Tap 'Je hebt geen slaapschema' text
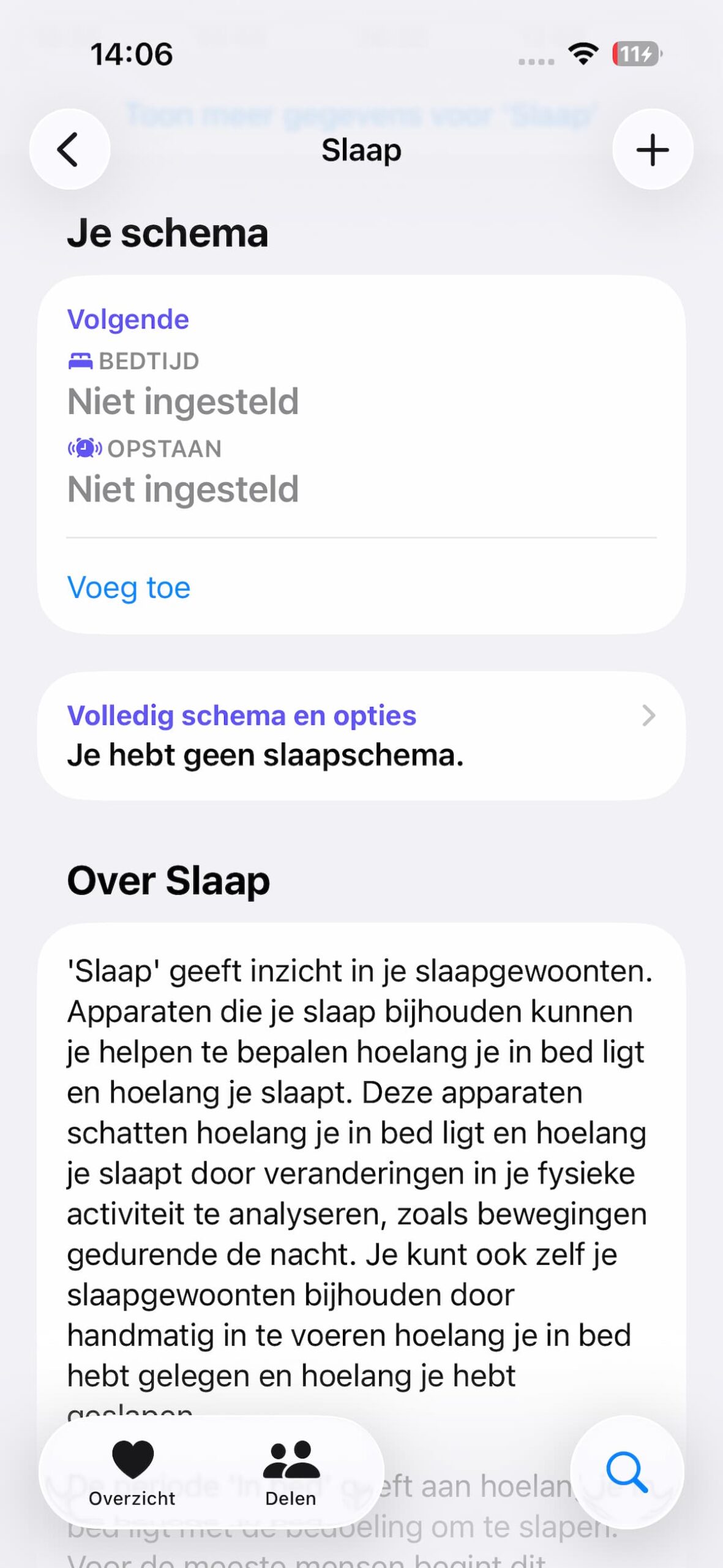723x1568 pixels. tap(267, 756)
